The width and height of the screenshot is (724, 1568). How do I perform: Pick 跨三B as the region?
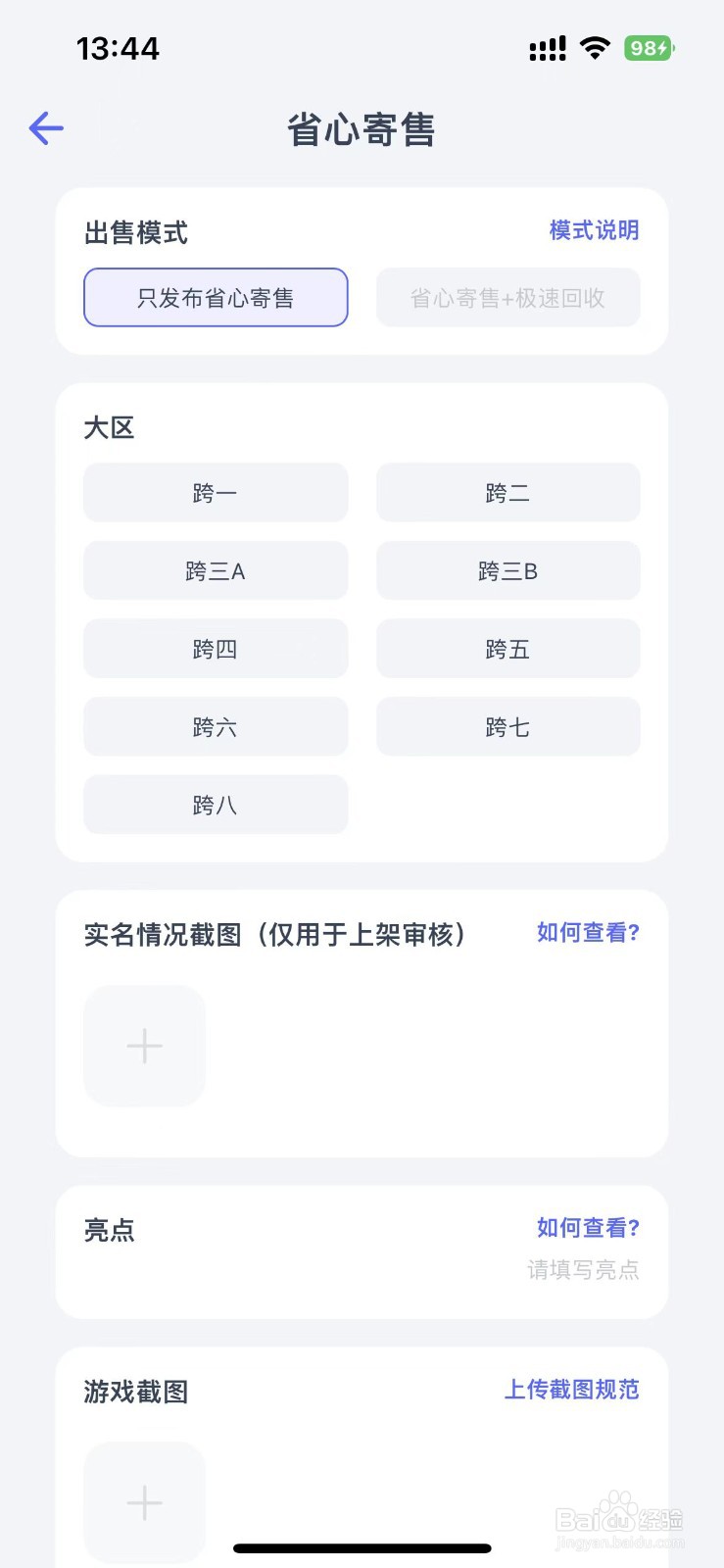(507, 570)
